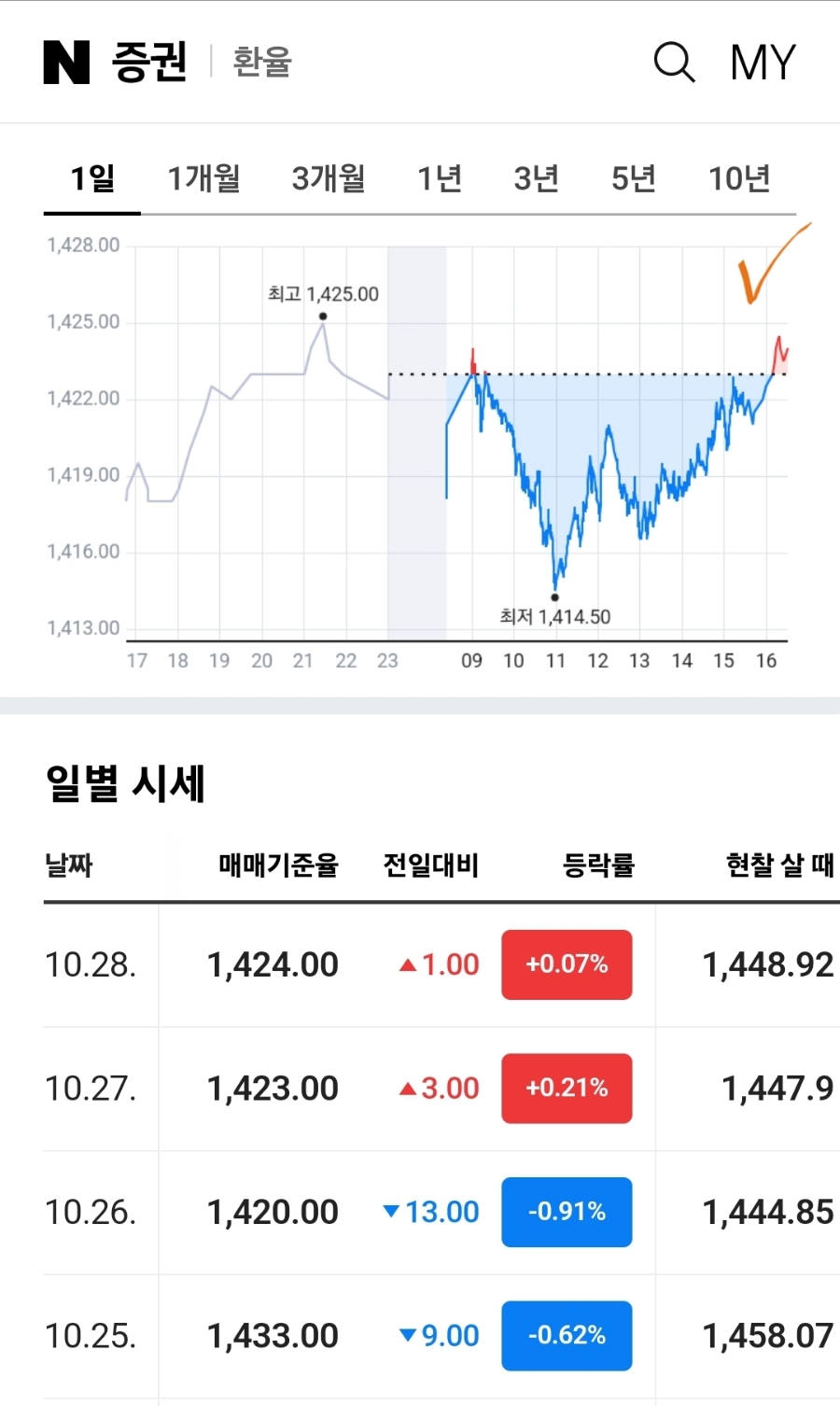Switch chart to 3개월 period
This screenshot has width=840, height=1406.
(328, 177)
